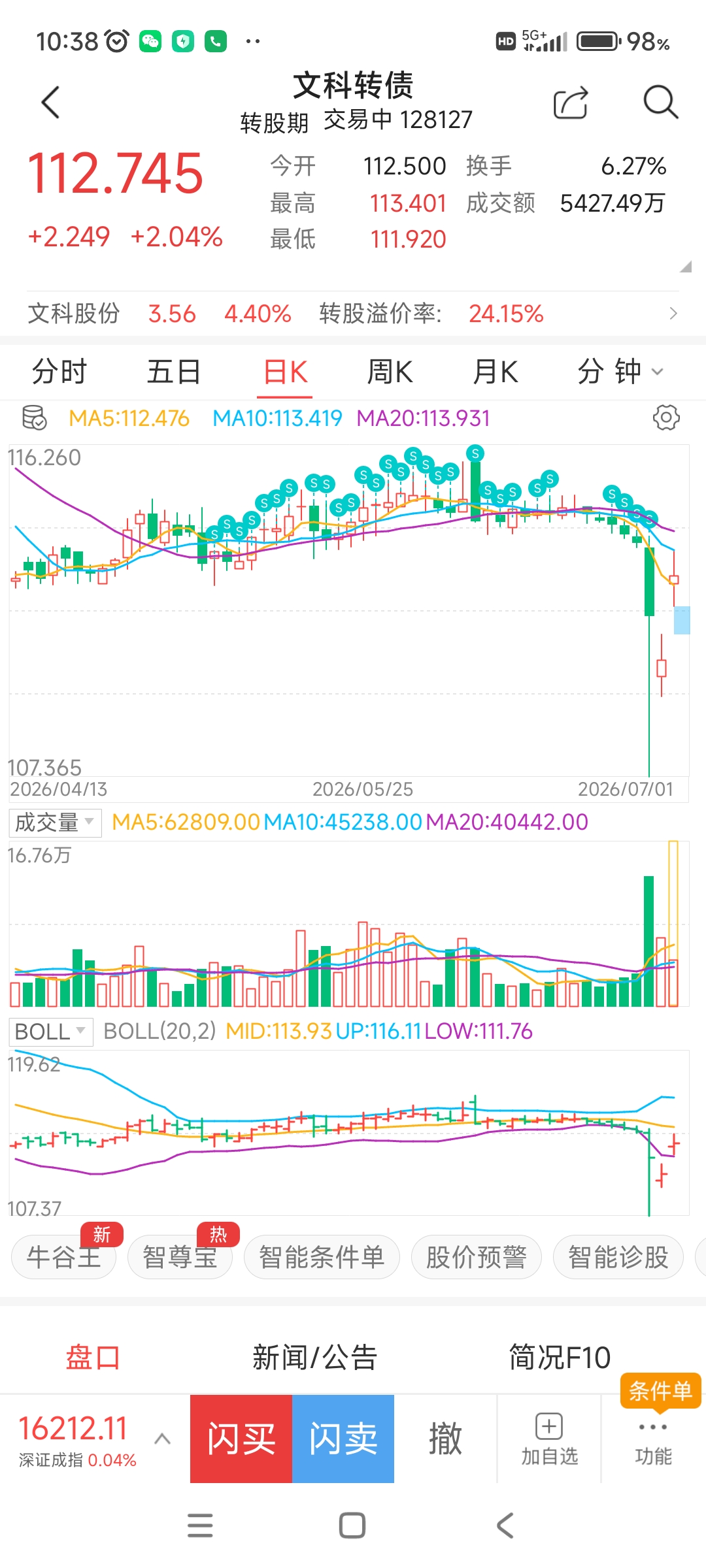Open the 成交量 indicator dropdown

[55, 823]
